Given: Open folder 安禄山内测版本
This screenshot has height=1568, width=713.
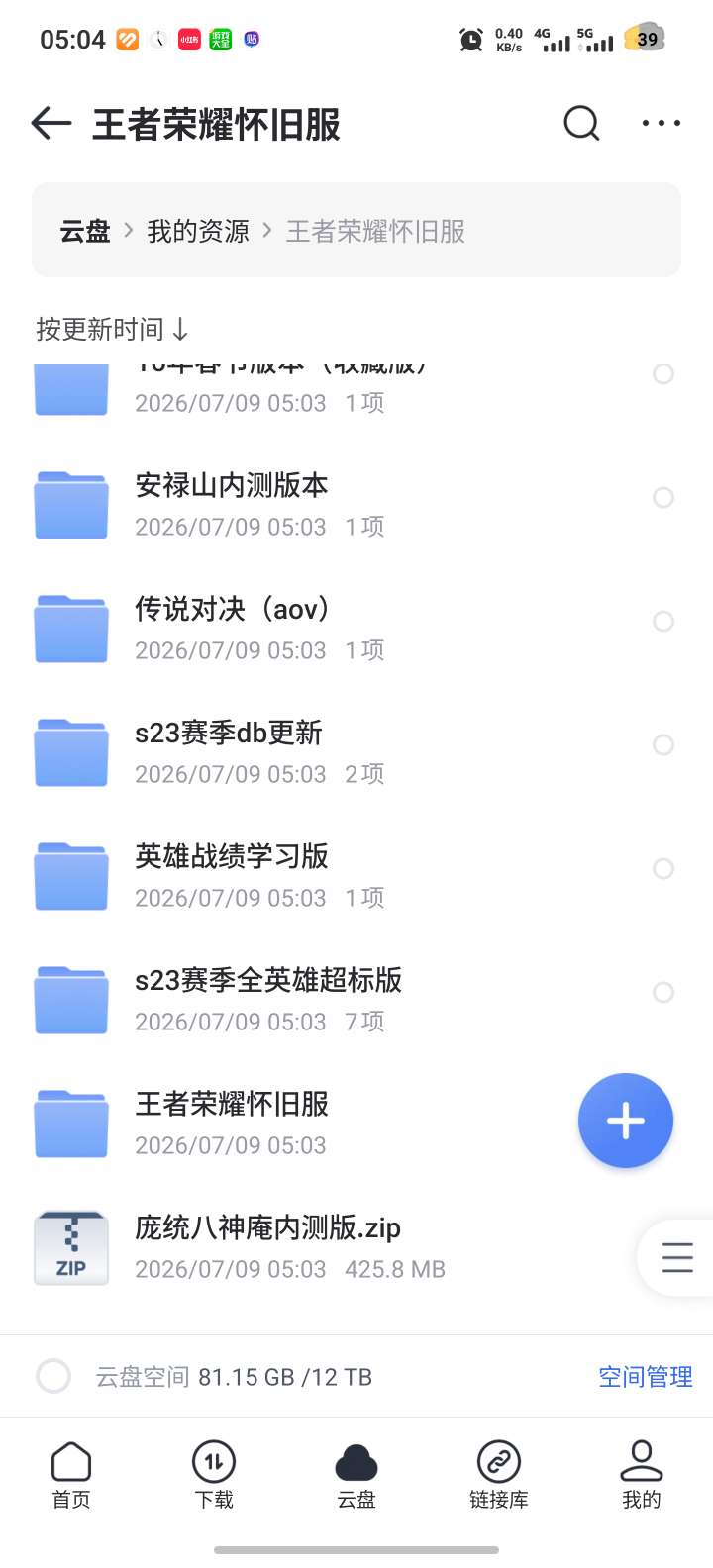Looking at the screenshot, I should point(356,504).
